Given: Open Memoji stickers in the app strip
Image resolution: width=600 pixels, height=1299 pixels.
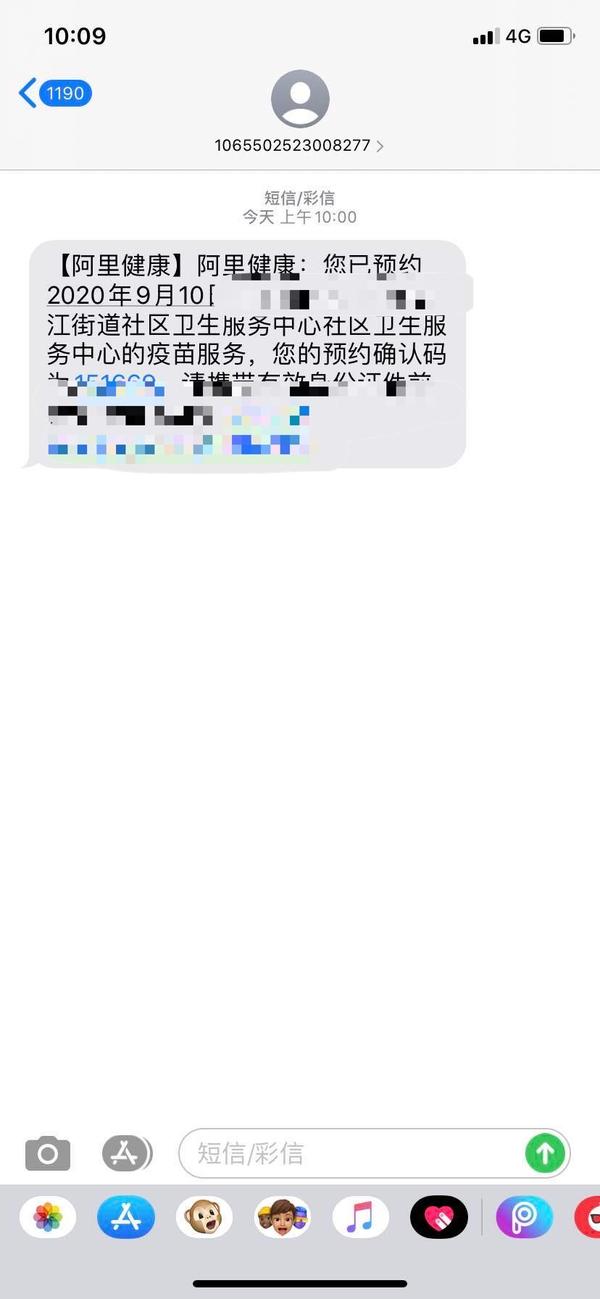Looking at the screenshot, I should 282,1217.
